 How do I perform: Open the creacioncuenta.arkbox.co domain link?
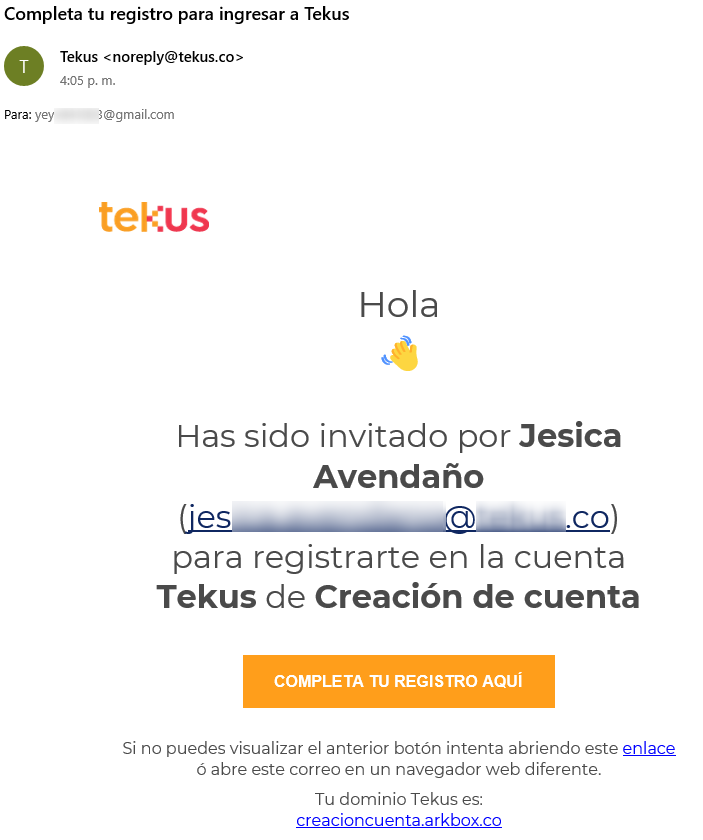(x=398, y=821)
